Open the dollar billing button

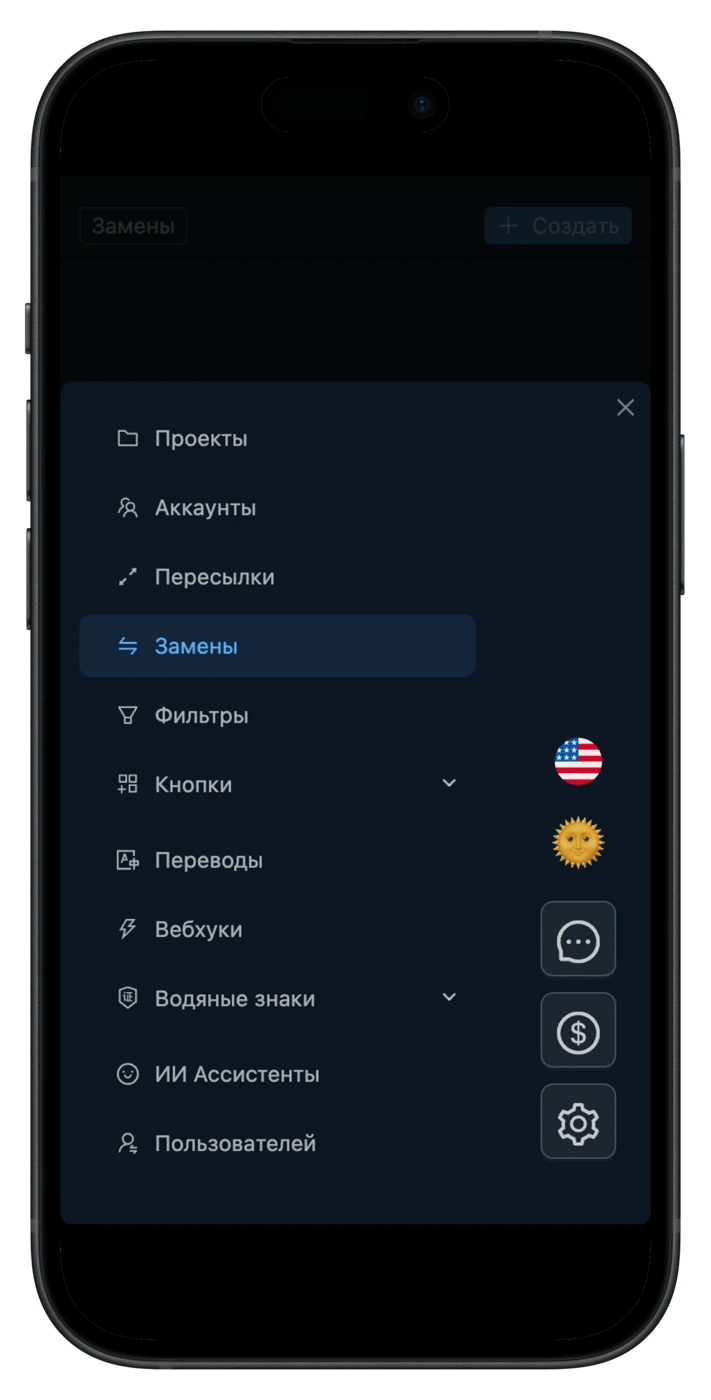tap(578, 1031)
